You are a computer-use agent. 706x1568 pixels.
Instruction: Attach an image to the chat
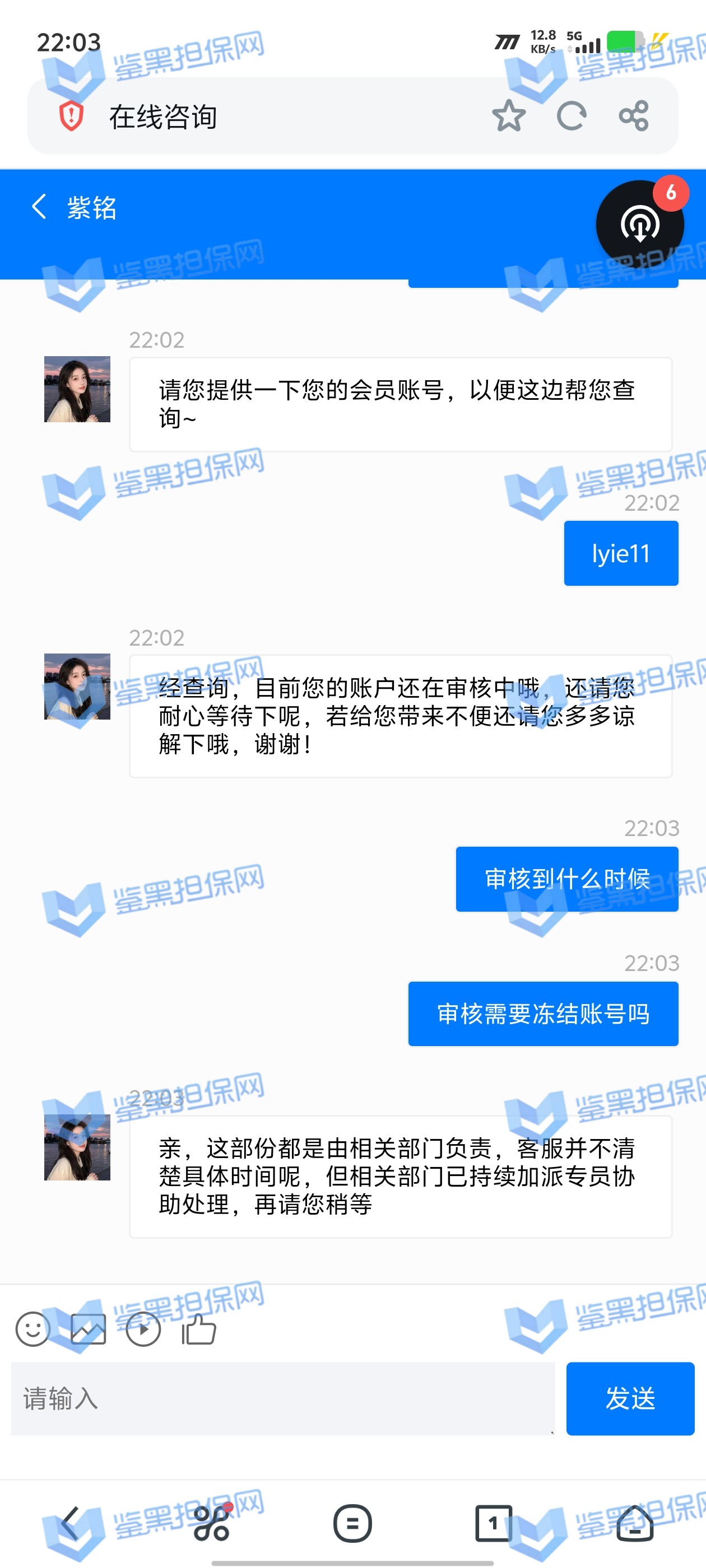click(x=89, y=1329)
